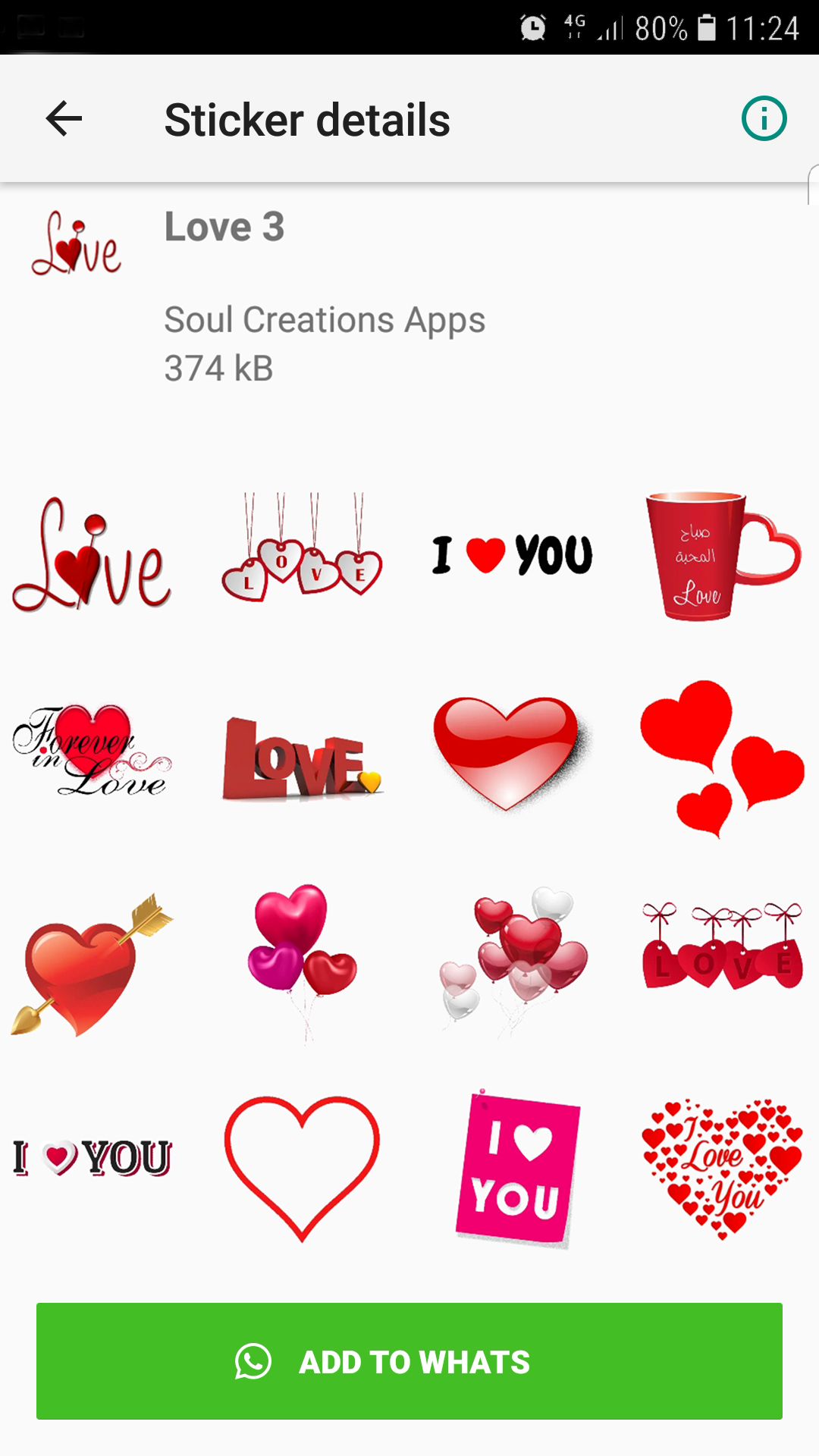
Task: Pick the LOVE hearts with bows sticker
Action: [720, 948]
